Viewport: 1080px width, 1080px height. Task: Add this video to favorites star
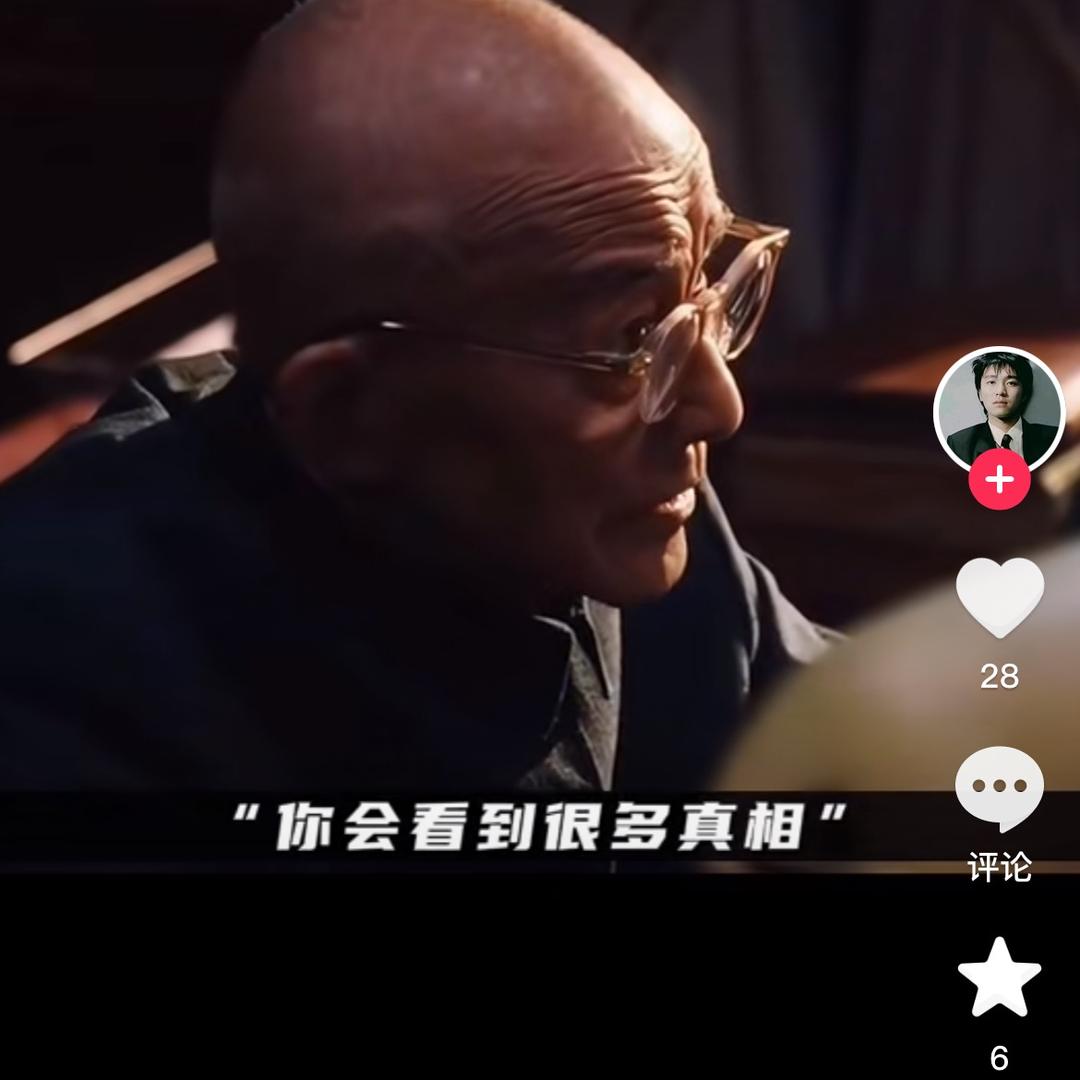pos(999,977)
